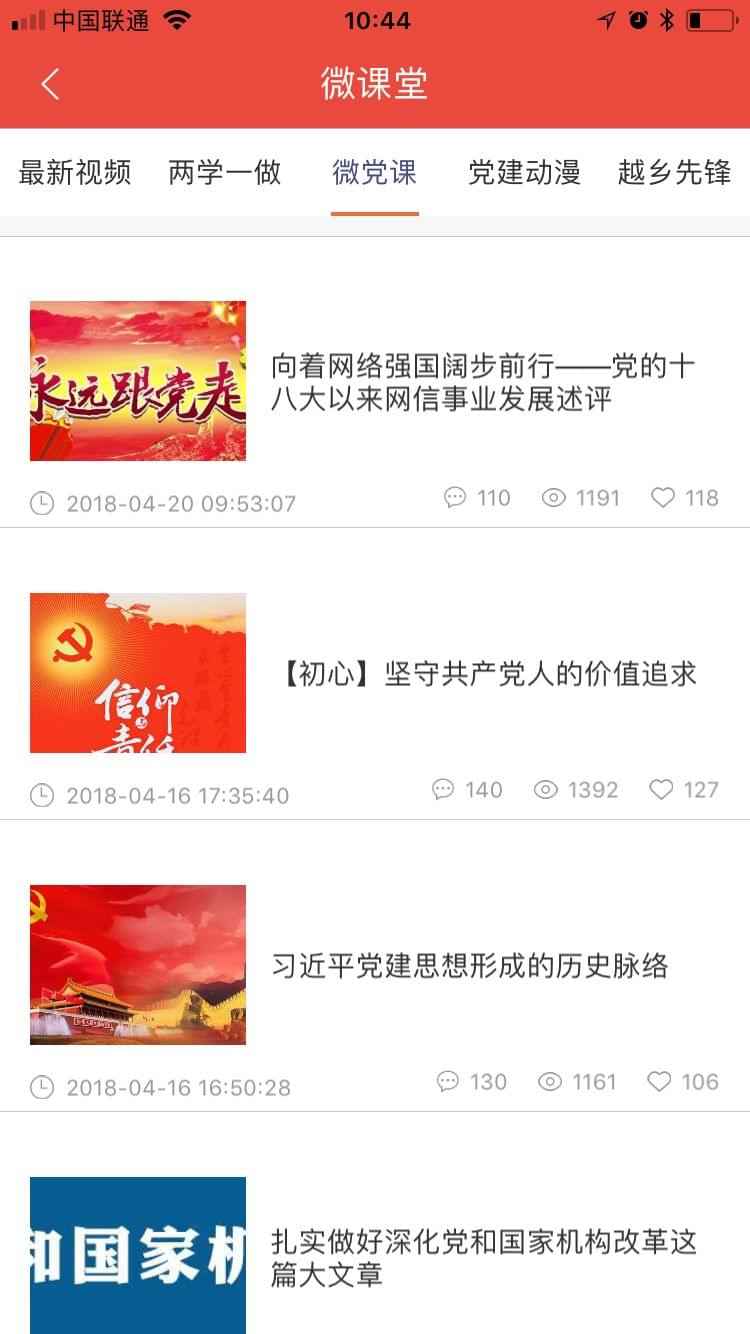Screen dimensions: 750x1334
Task: Switch to the 越乡先锋 tab
Action: [674, 173]
